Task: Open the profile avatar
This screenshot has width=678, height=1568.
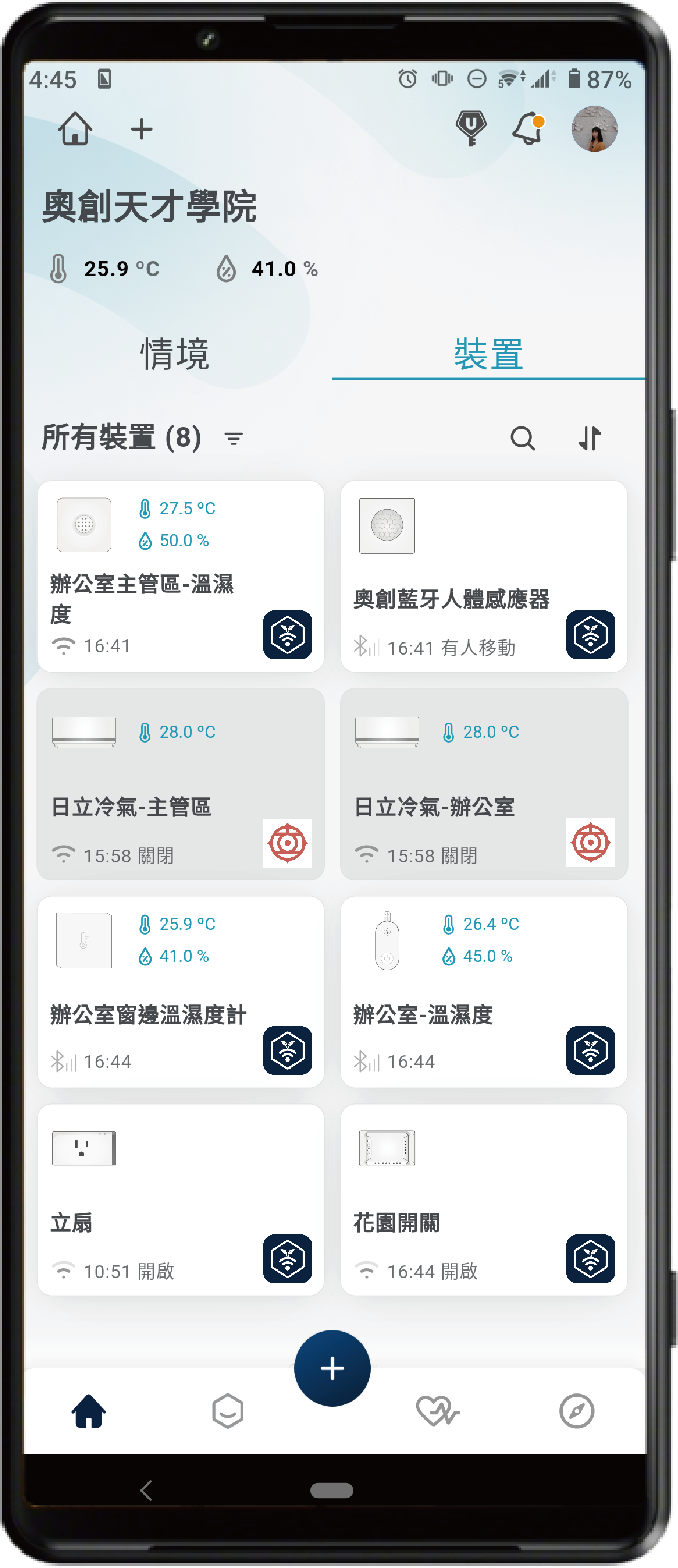Action: pos(594,129)
